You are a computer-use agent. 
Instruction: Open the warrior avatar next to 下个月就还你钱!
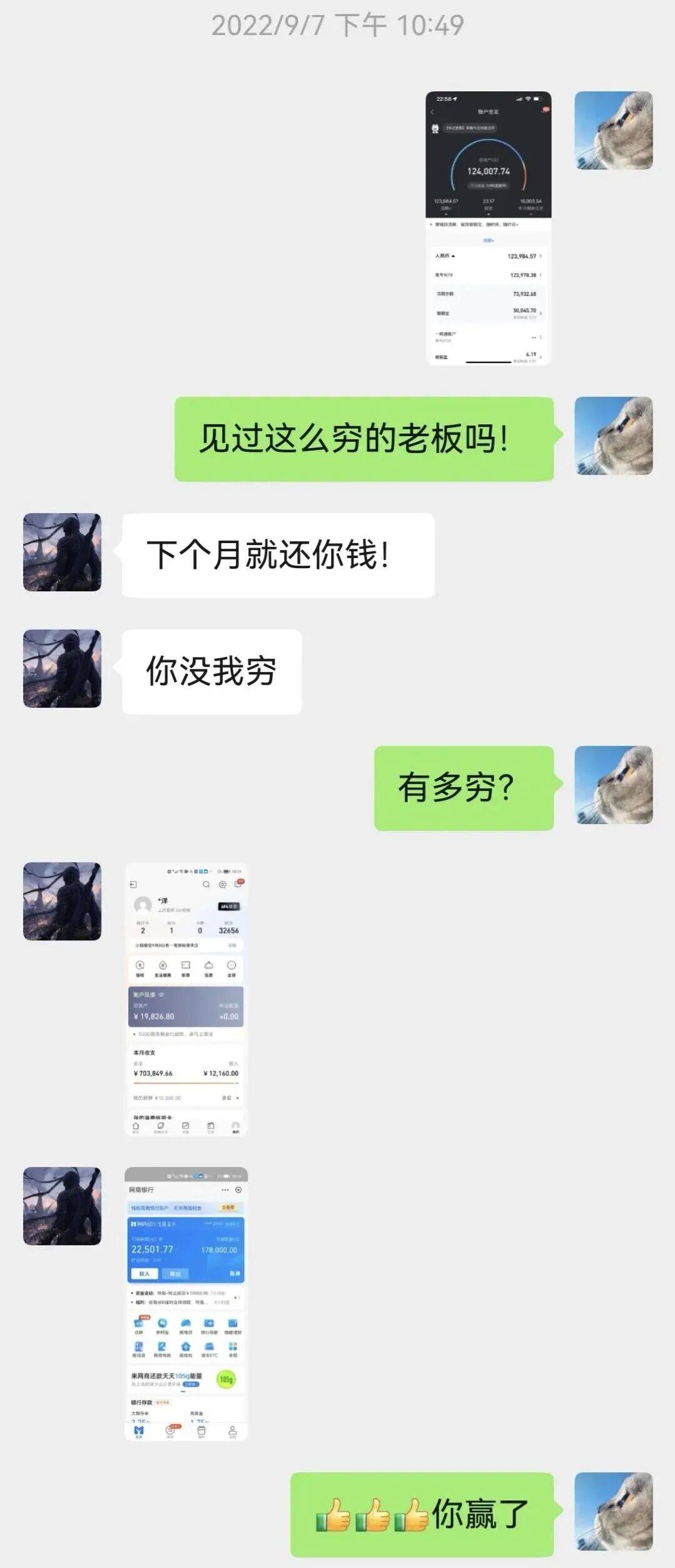(62, 552)
